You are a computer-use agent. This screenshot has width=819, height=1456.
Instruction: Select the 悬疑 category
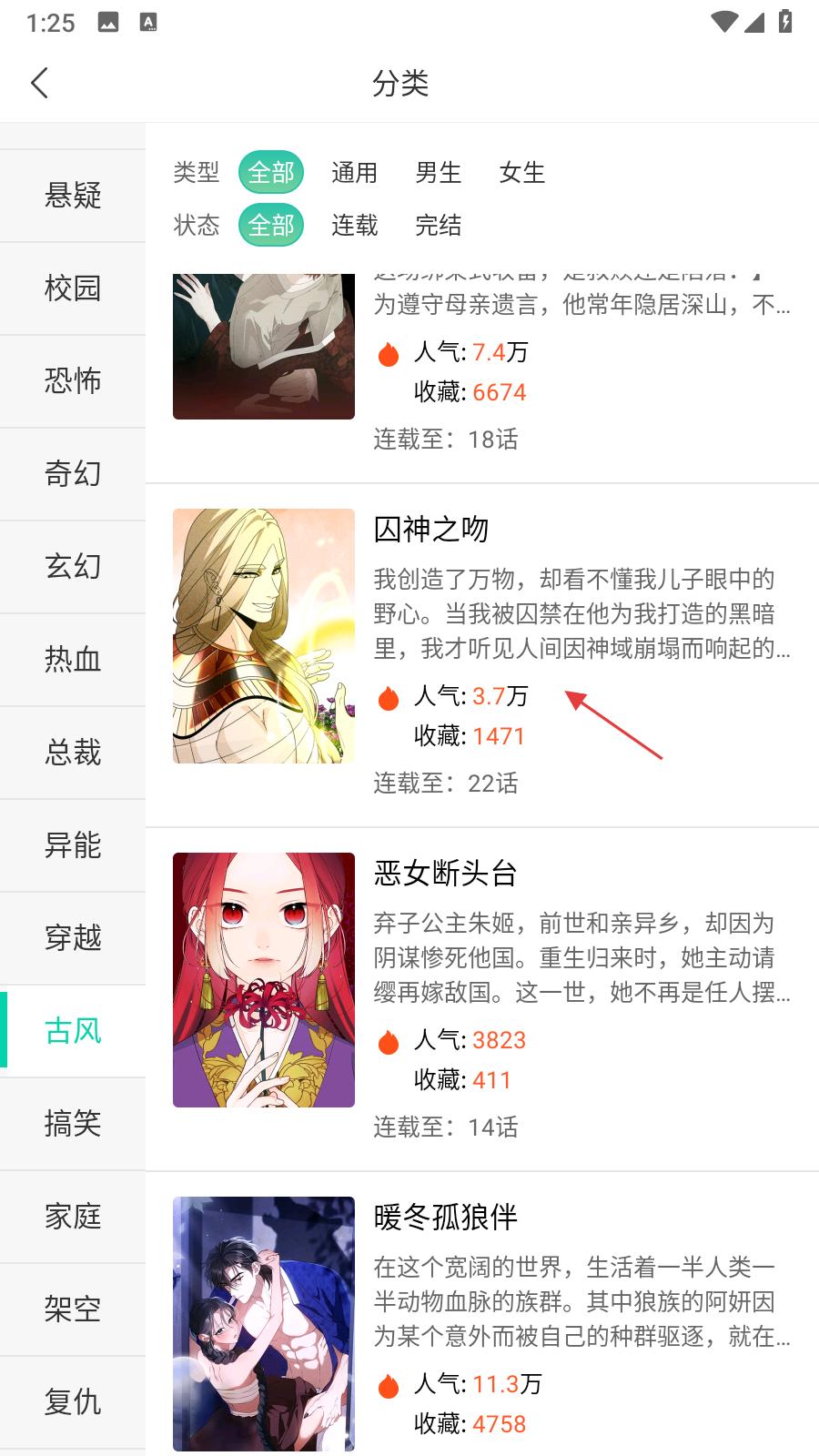click(x=73, y=196)
